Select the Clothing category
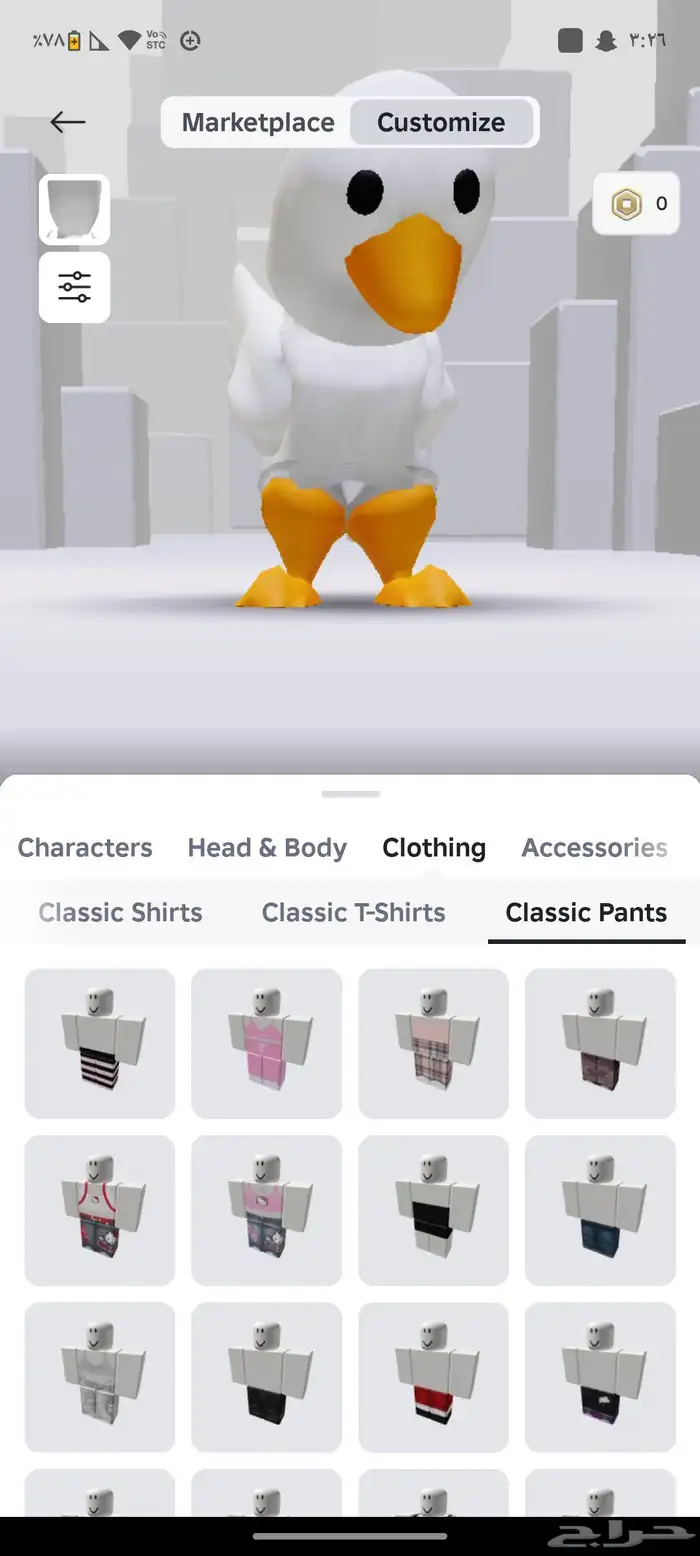This screenshot has width=700, height=1556. point(434,847)
